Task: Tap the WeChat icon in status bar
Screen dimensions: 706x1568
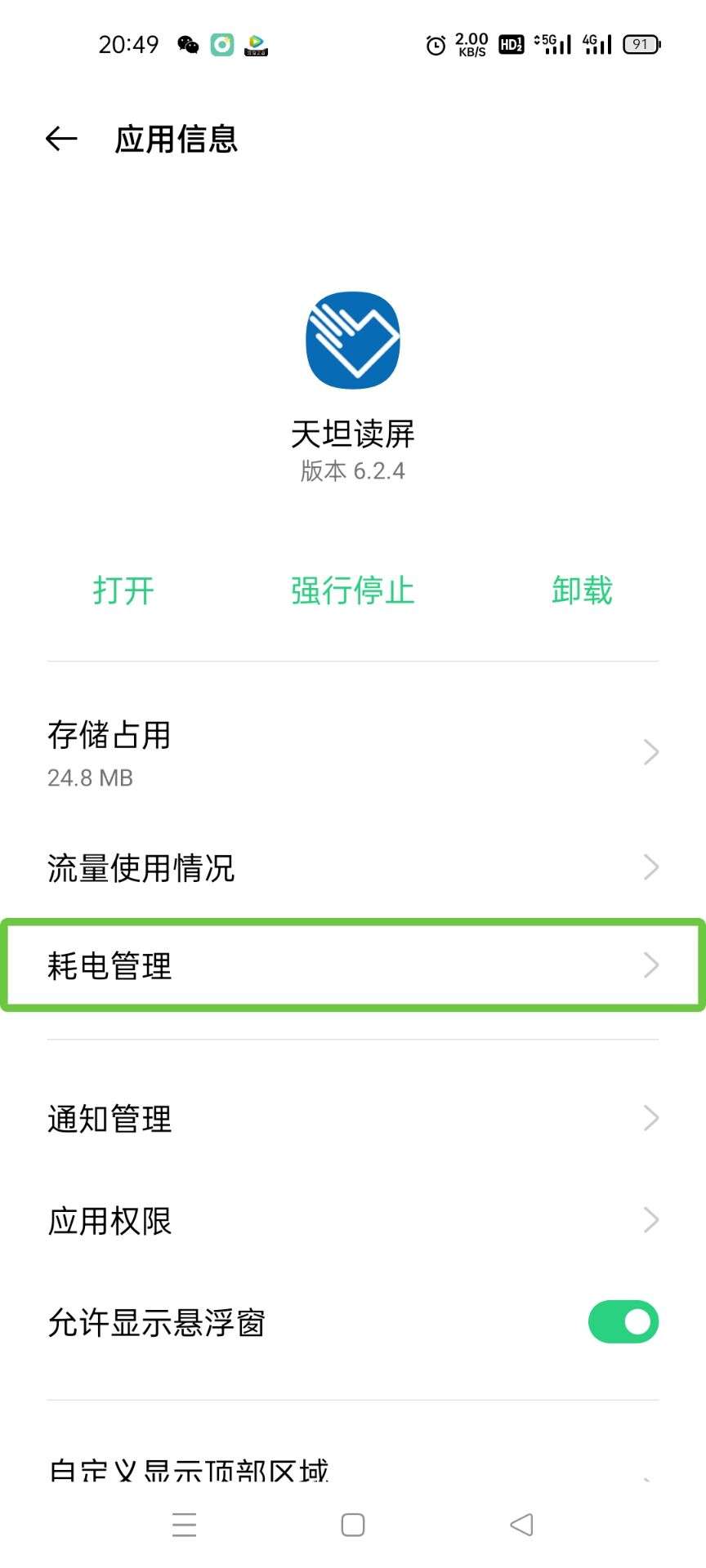Action: (x=186, y=45)
